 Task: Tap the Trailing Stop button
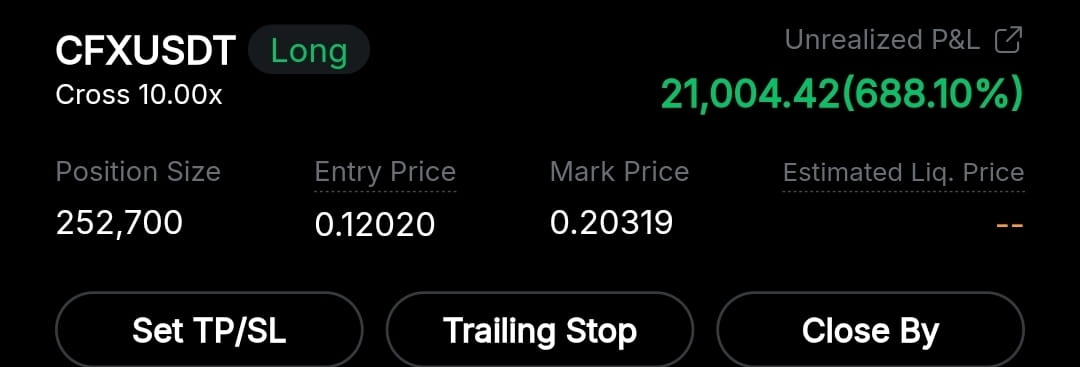coord(540,331)
